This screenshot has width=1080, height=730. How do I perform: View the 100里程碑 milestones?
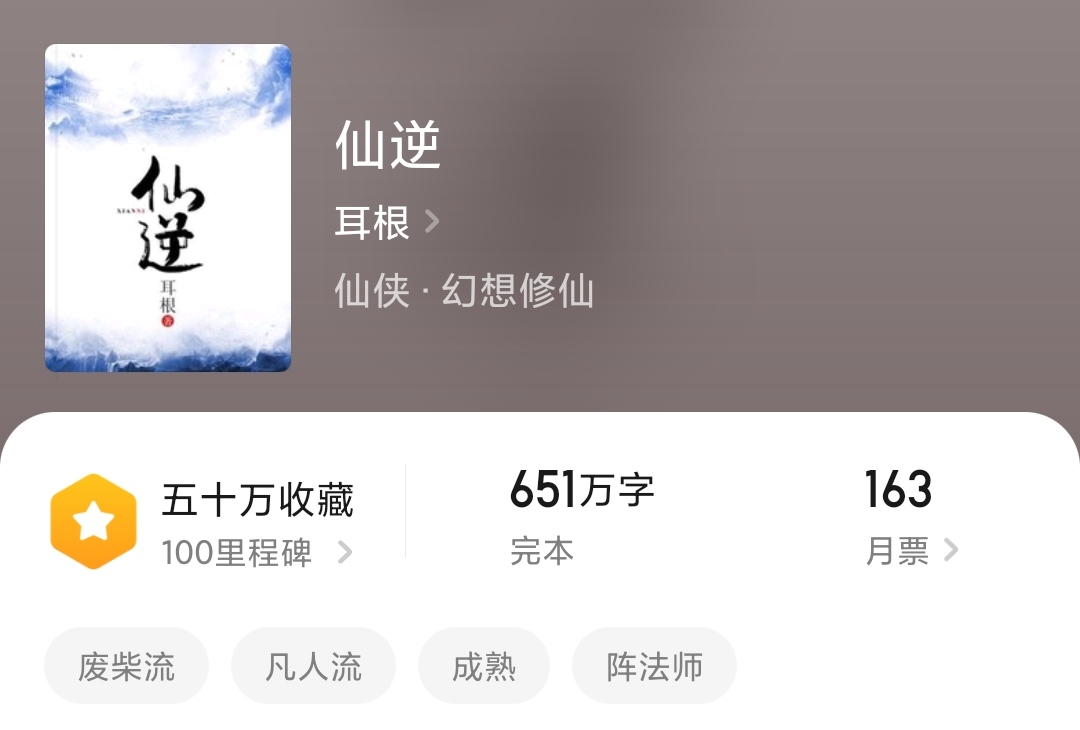tap(256, 552)
